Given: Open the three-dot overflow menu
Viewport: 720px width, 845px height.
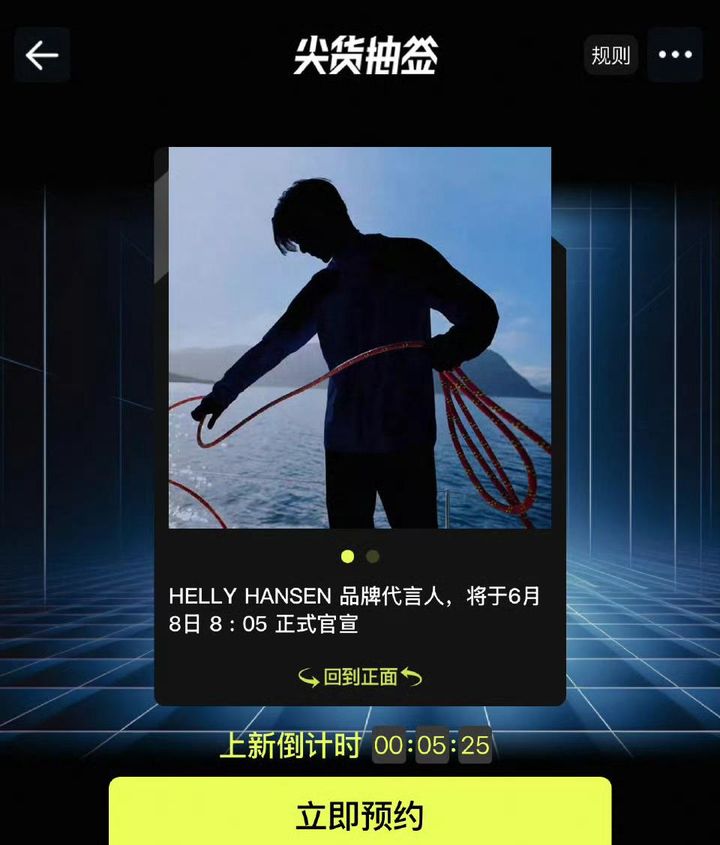Looking at the screenshot, I should (x=675, y=55).
